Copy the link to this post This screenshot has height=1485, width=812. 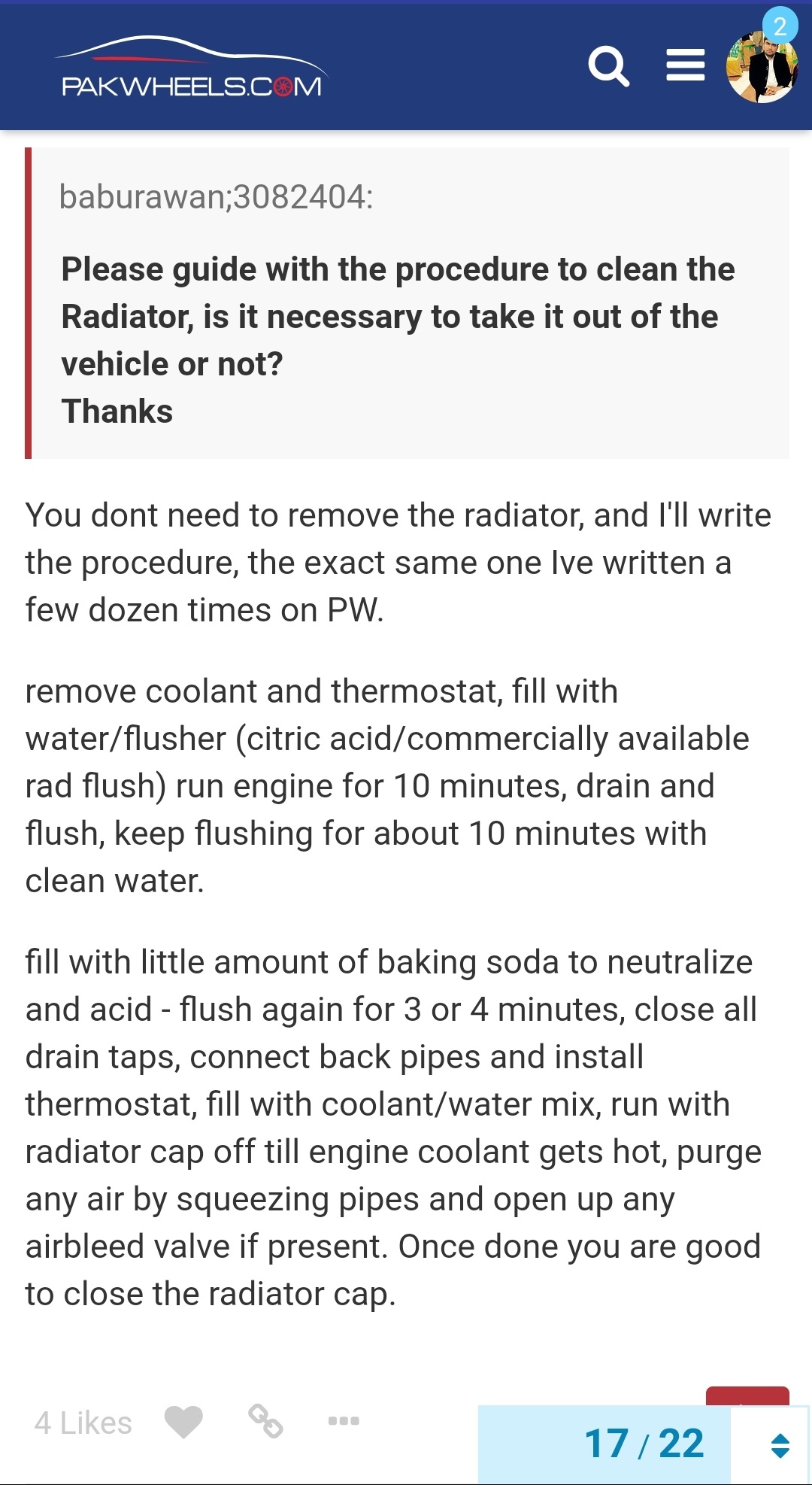(265, 1421)
